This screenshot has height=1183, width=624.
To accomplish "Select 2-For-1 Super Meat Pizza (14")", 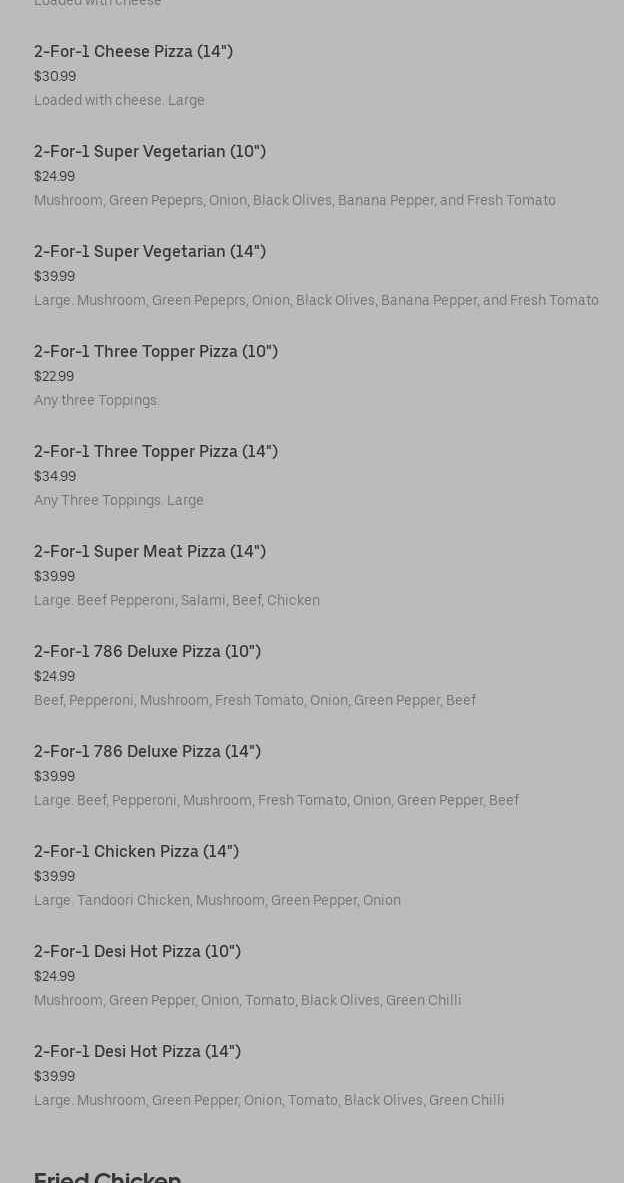I will [150, 552].
